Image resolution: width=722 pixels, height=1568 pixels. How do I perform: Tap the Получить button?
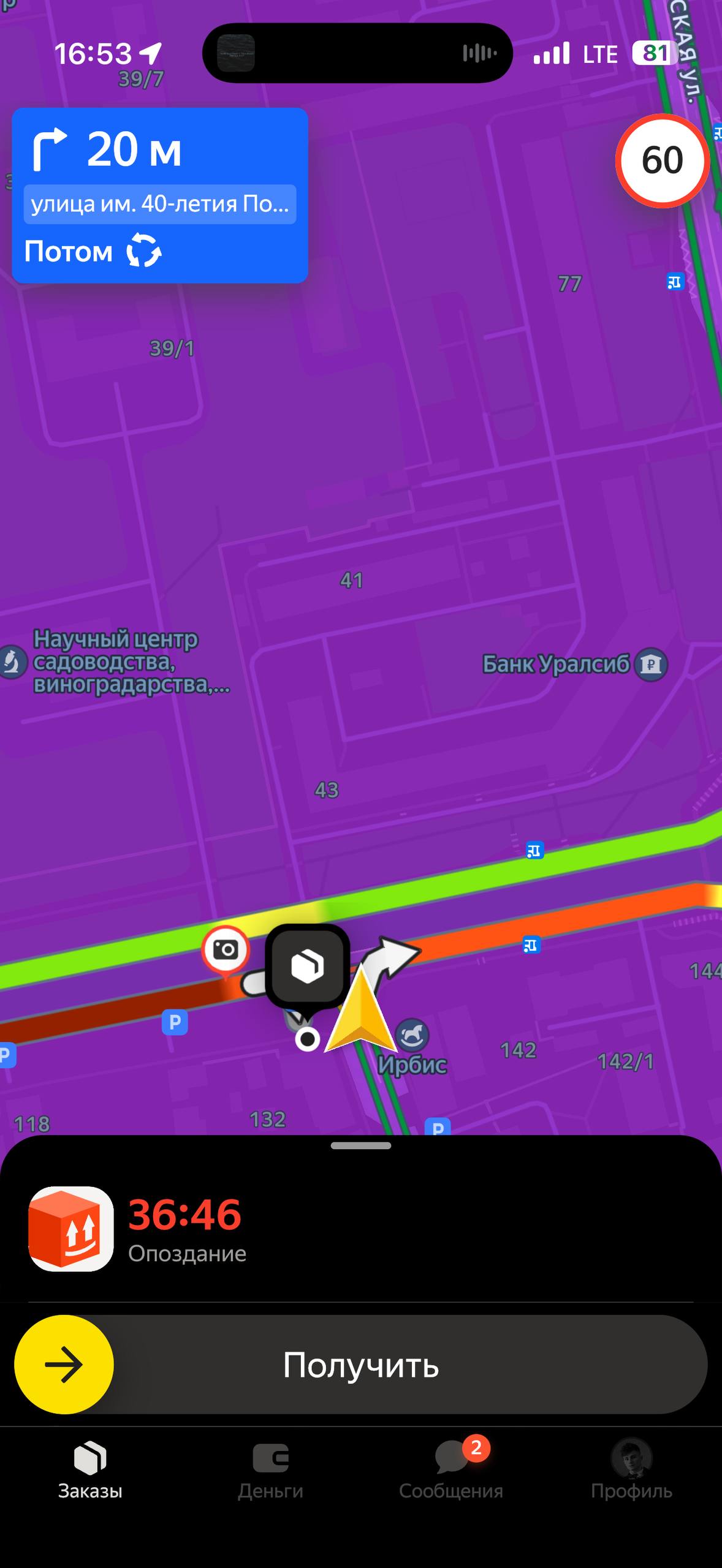pos(361,1365)
